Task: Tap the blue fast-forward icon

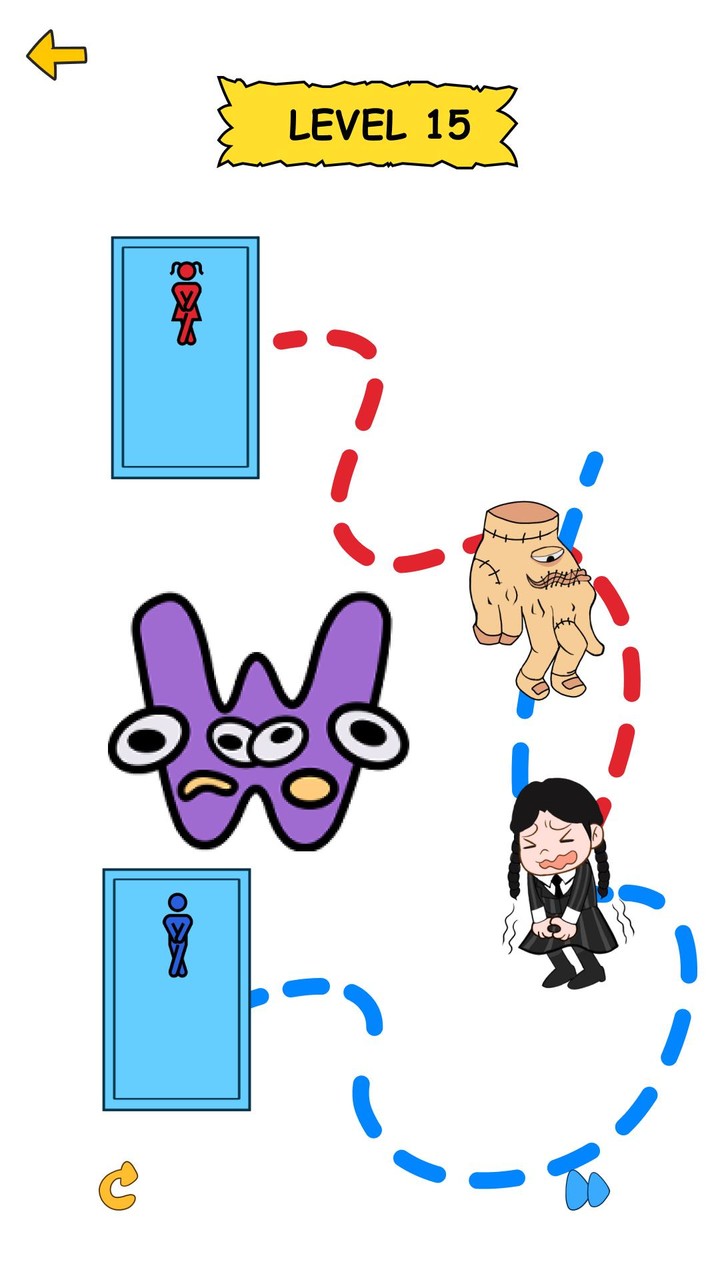Action: pos(587,1190)
